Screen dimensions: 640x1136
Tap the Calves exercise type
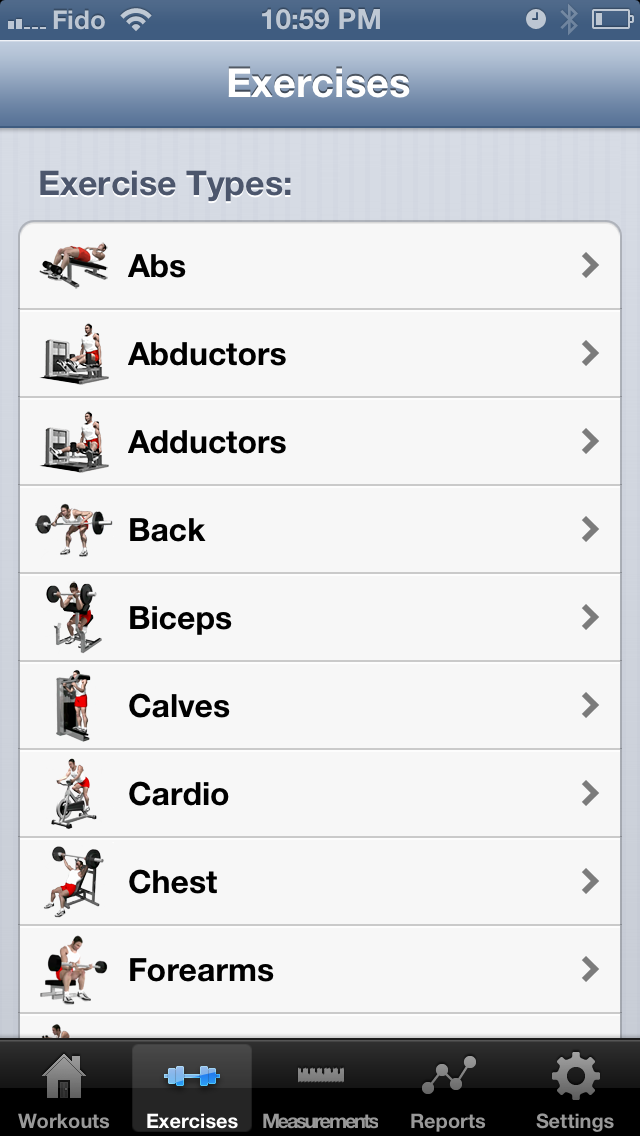(320, 706)
